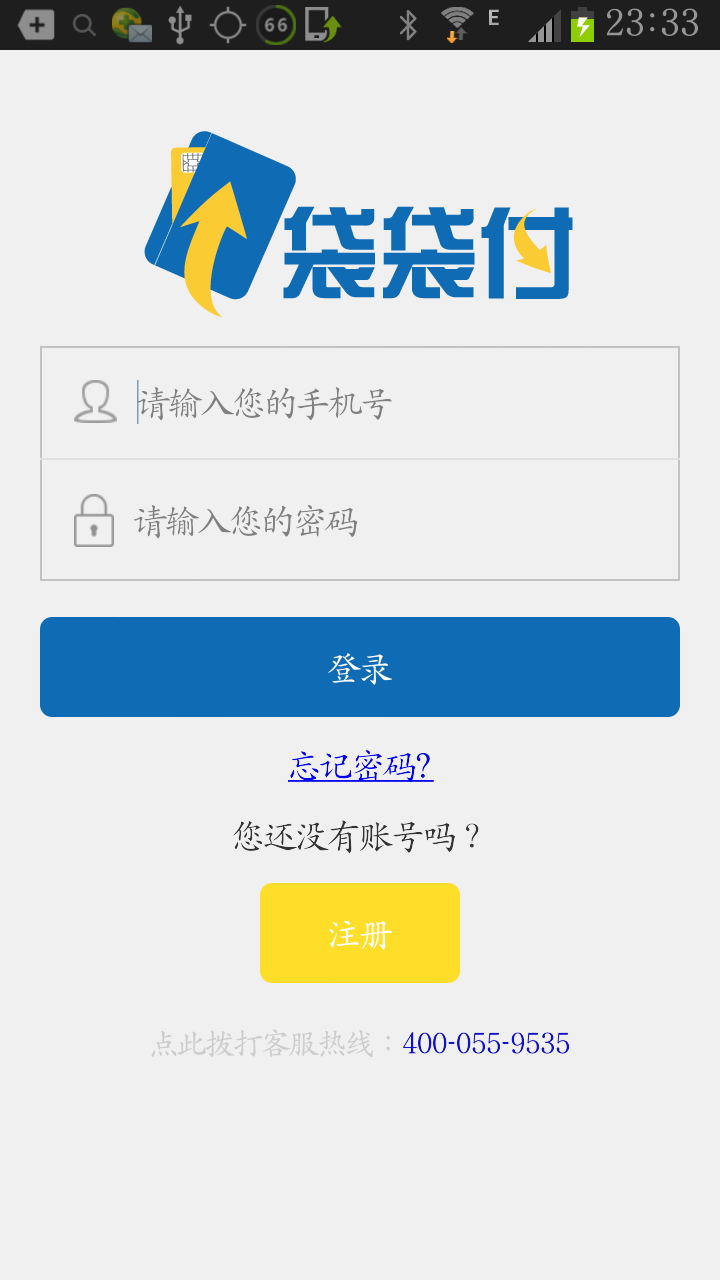Call customer hotline 400-055-9535
720x1280 pixels.
pos(486,1043)
